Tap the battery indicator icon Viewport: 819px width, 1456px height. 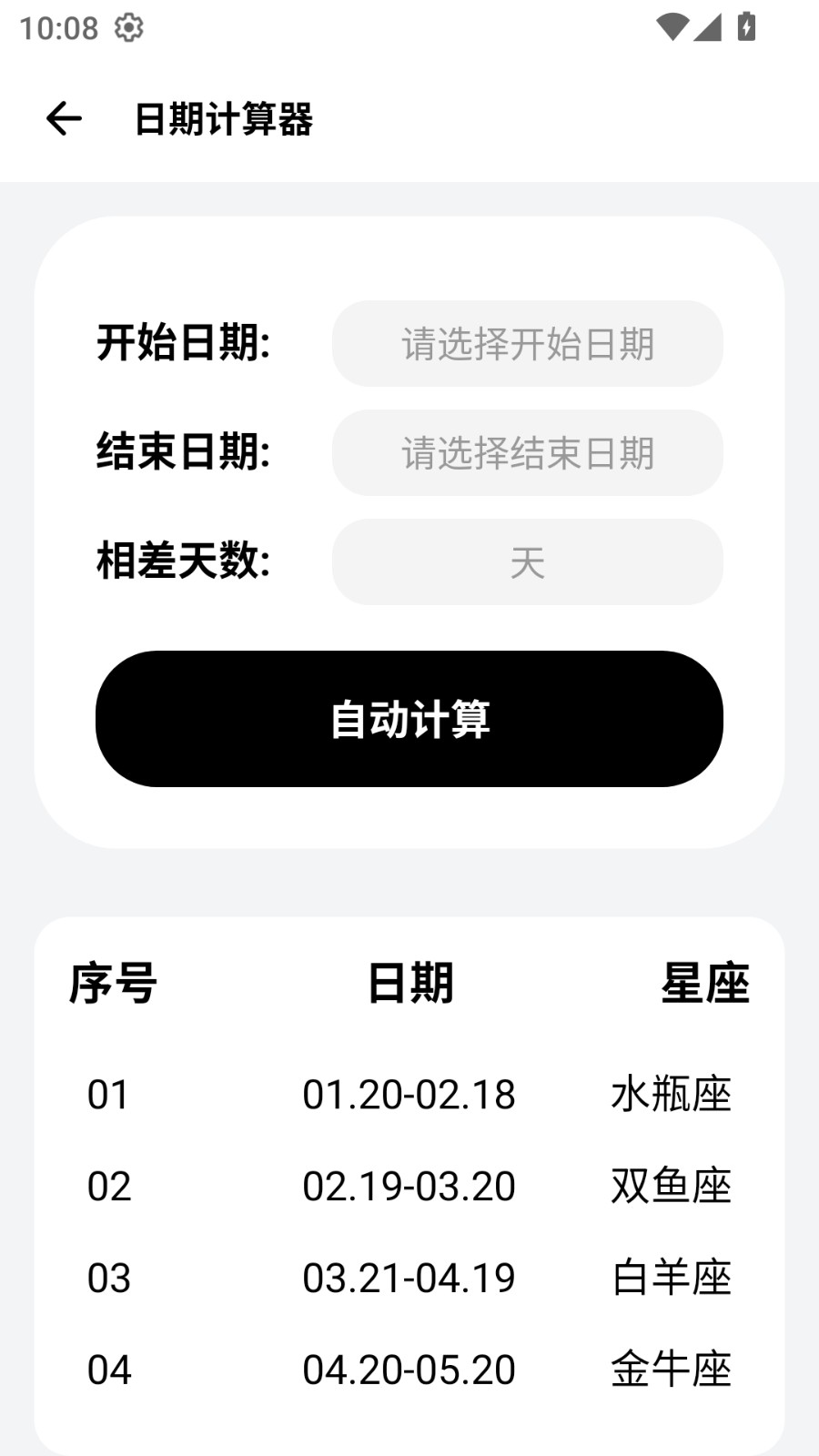[746, 26]
